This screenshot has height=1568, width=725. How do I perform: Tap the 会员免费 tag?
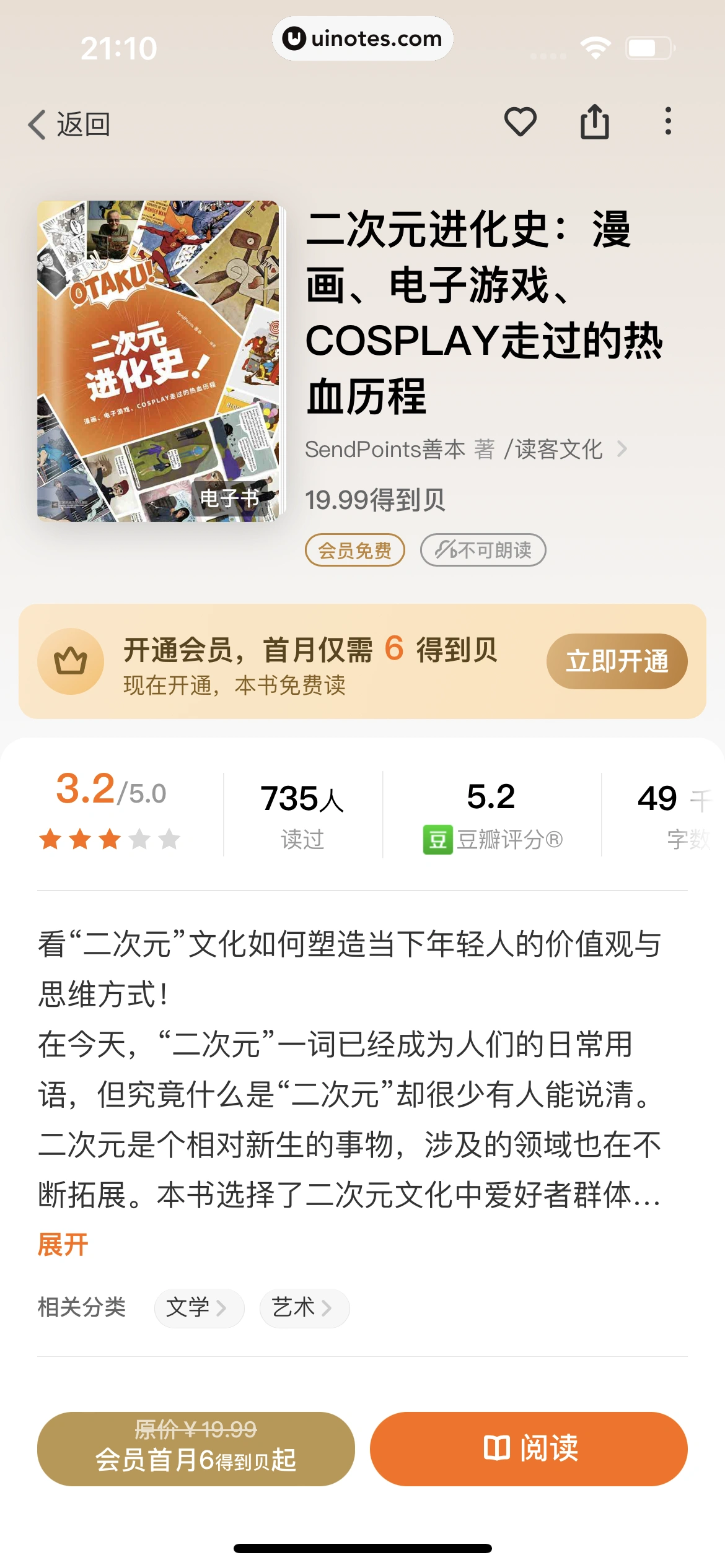pyautogui.click(x=354, y=550)
